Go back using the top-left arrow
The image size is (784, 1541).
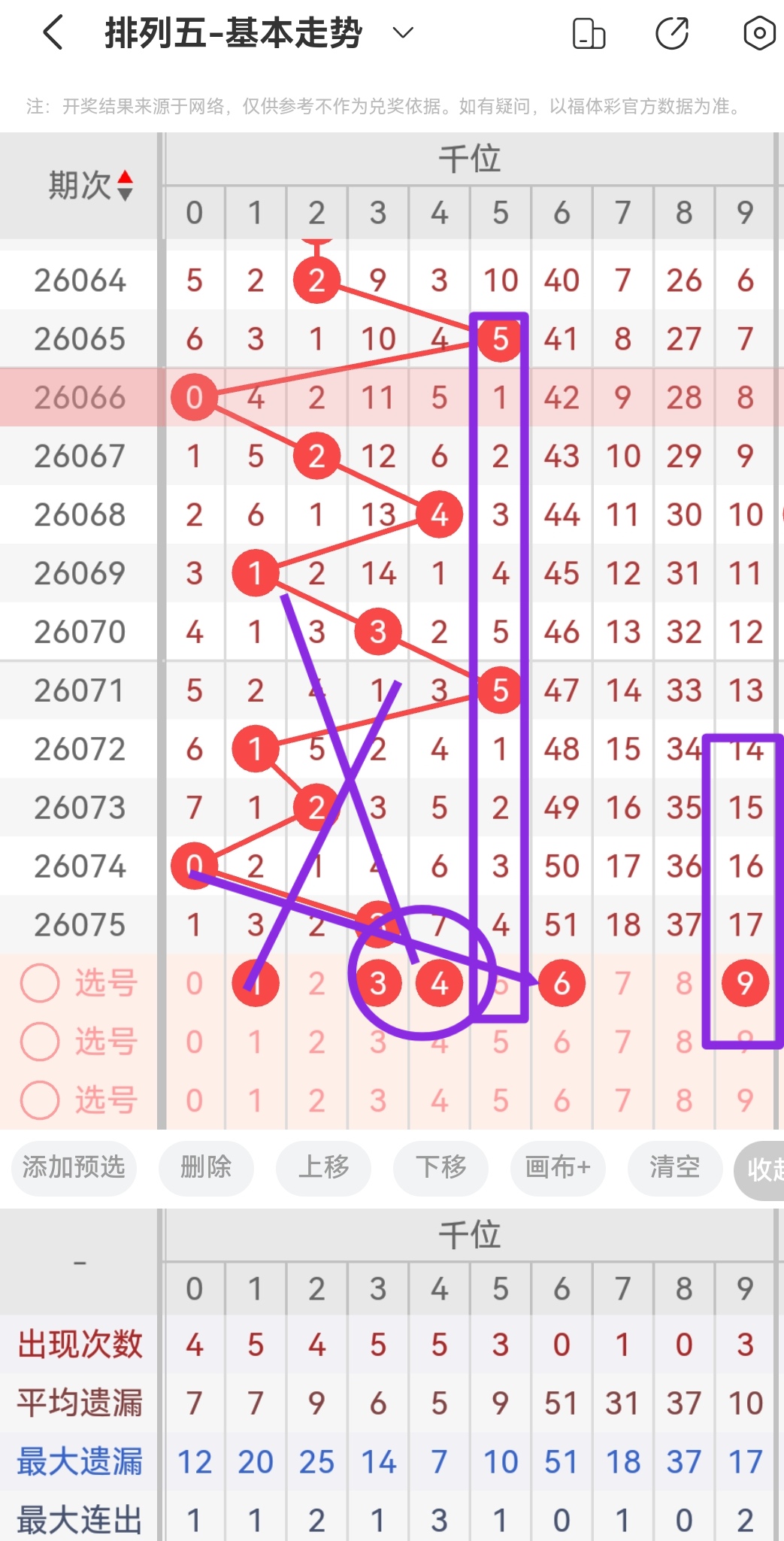(x=53, y=33)
